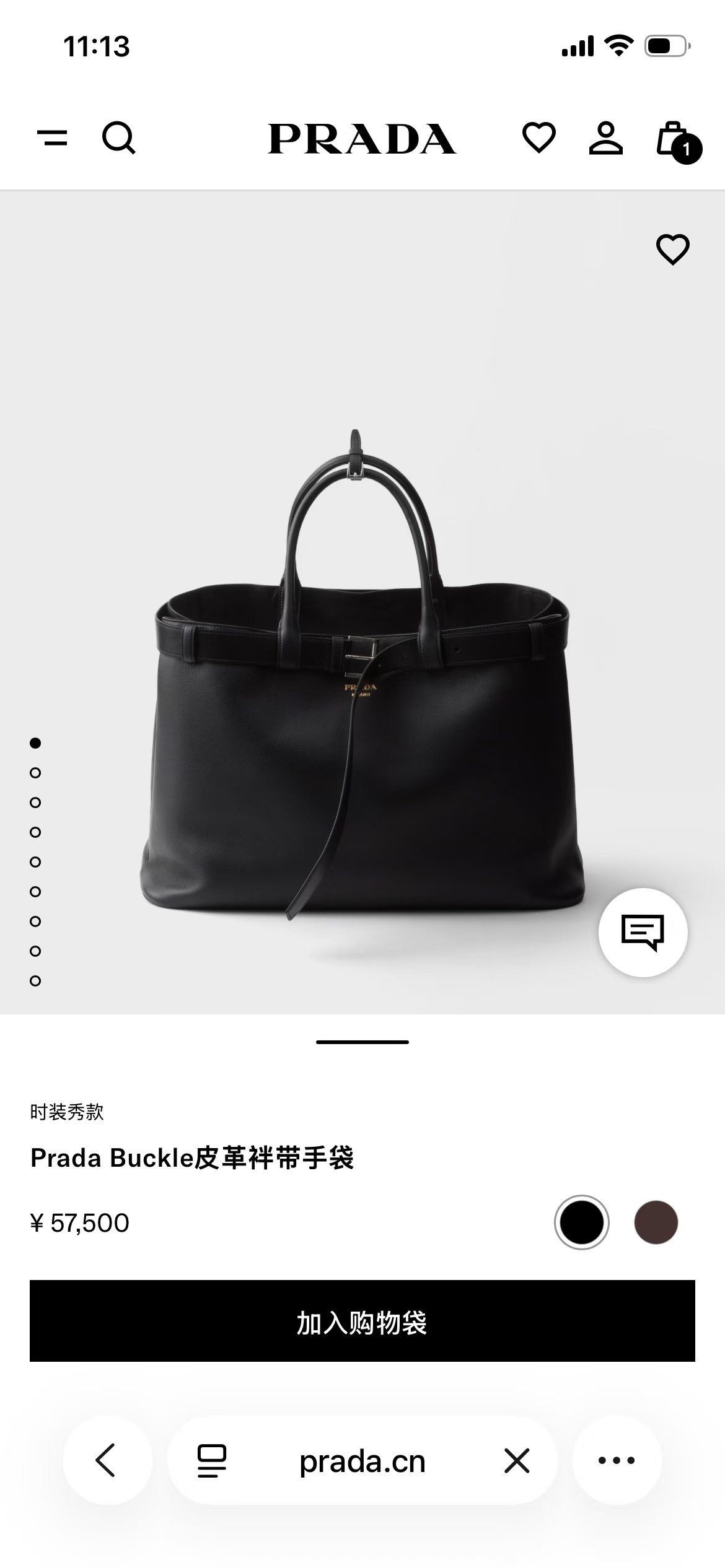Screen dimensions: 725x1568
Task: Select the brown color swatch
Action: pyautogui.click(x=656, y=1222)
